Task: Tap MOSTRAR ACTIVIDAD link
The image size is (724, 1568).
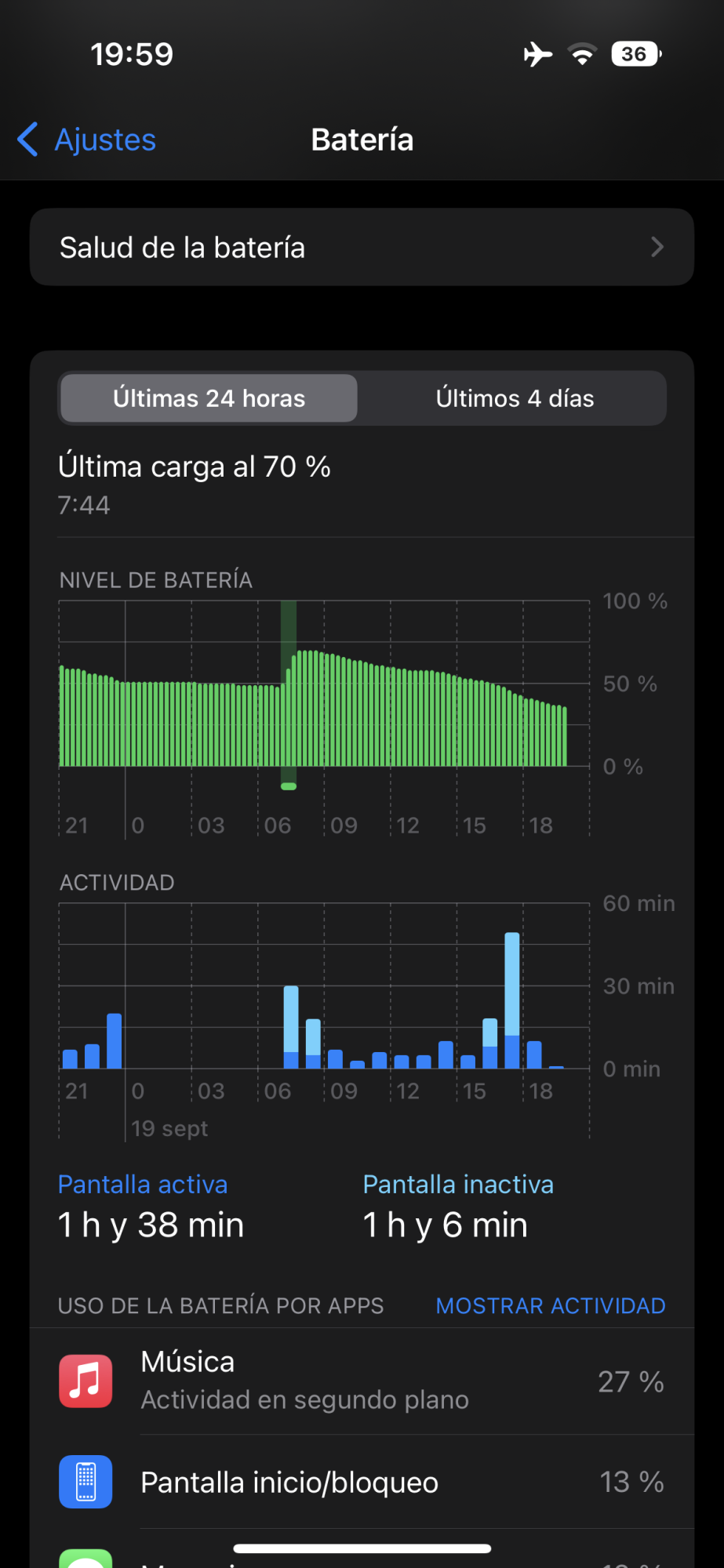Action: coord(550,1305)
